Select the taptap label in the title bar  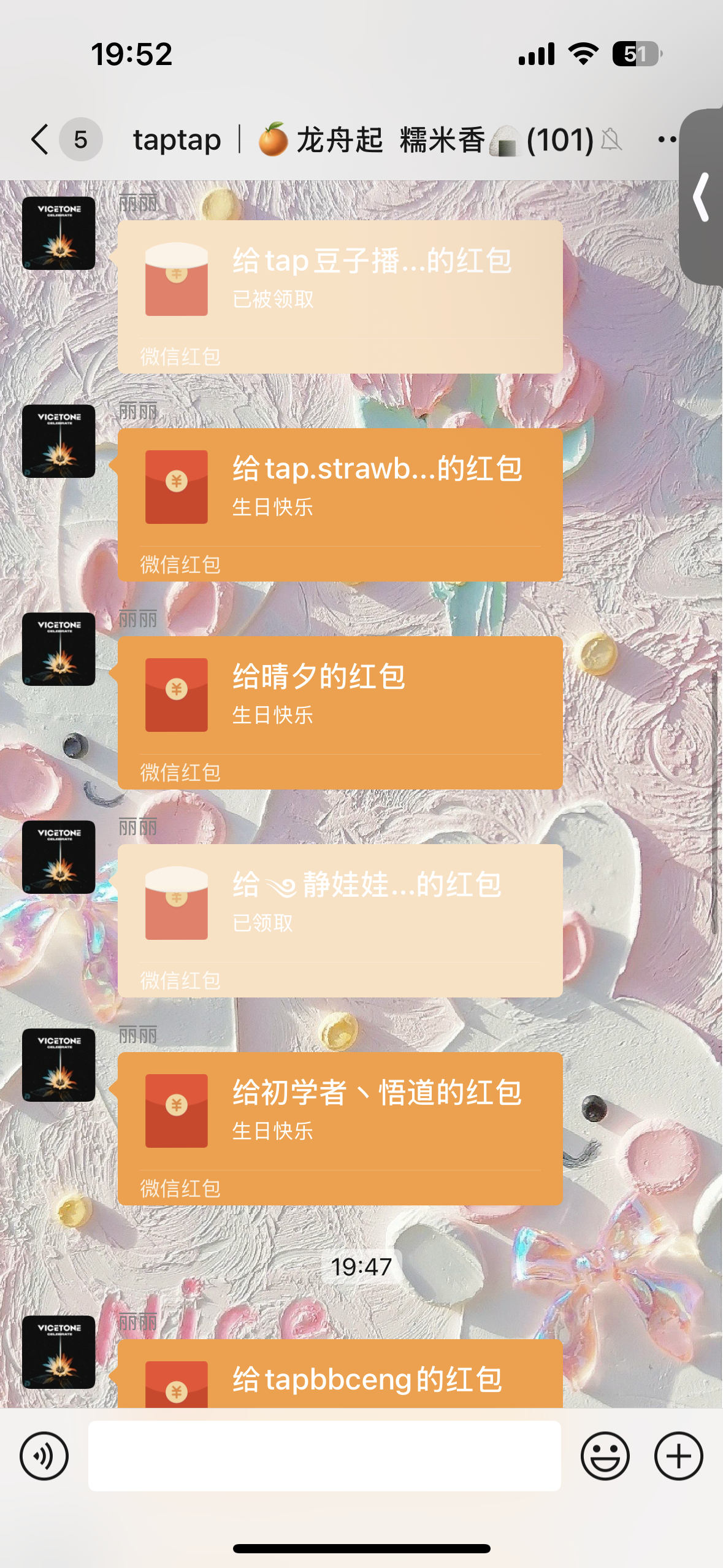177,140
